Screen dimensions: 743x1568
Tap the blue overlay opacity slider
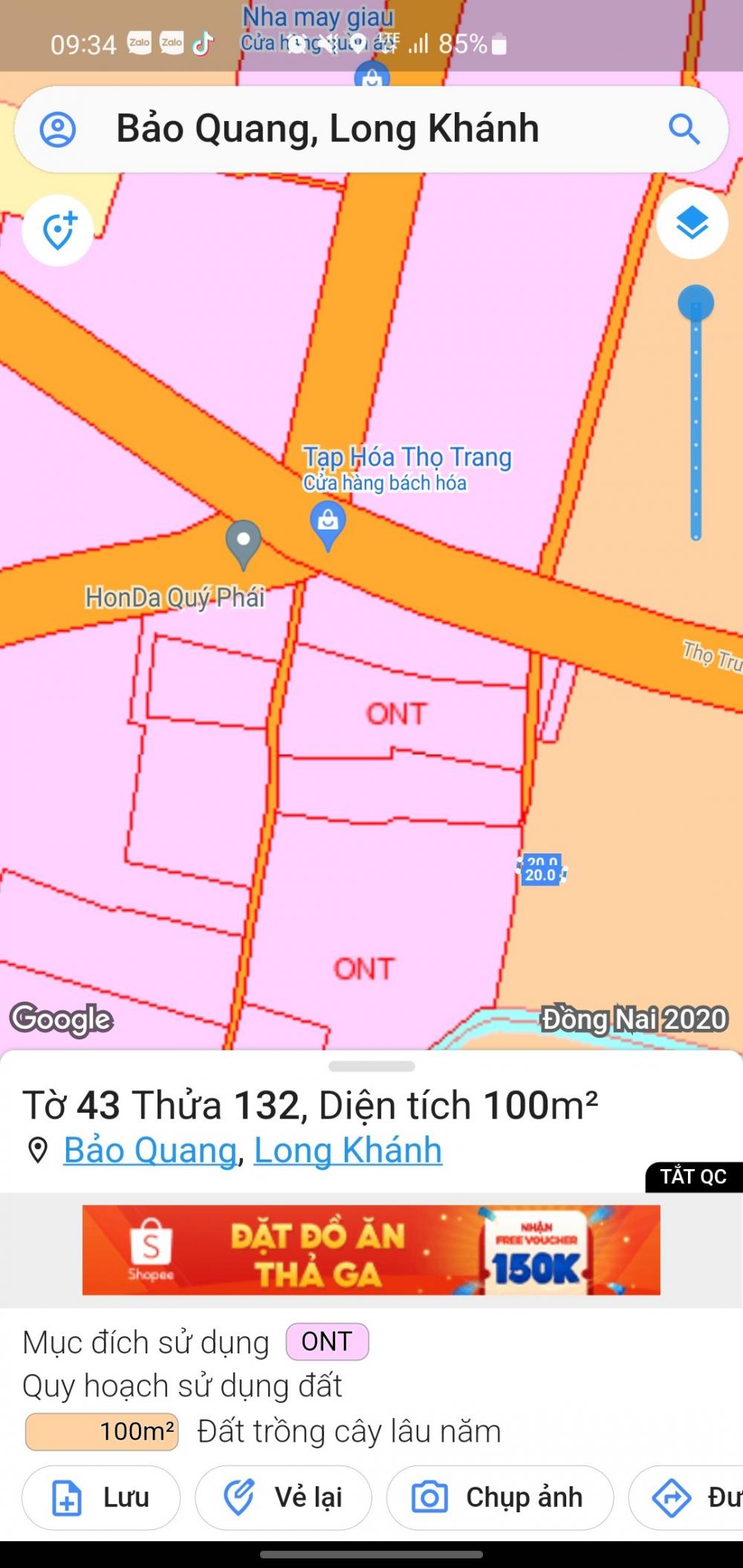click(696, 412)
